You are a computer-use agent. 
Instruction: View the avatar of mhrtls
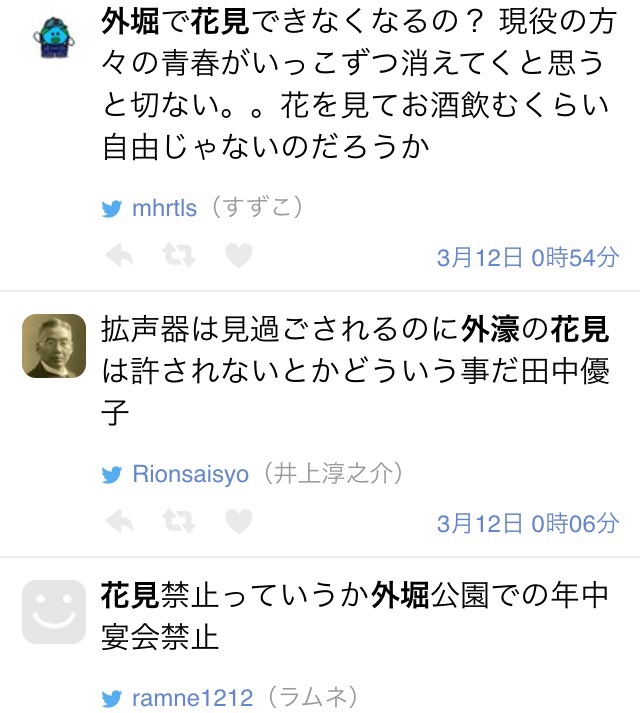pyautogui.click(x=54, y=37)
